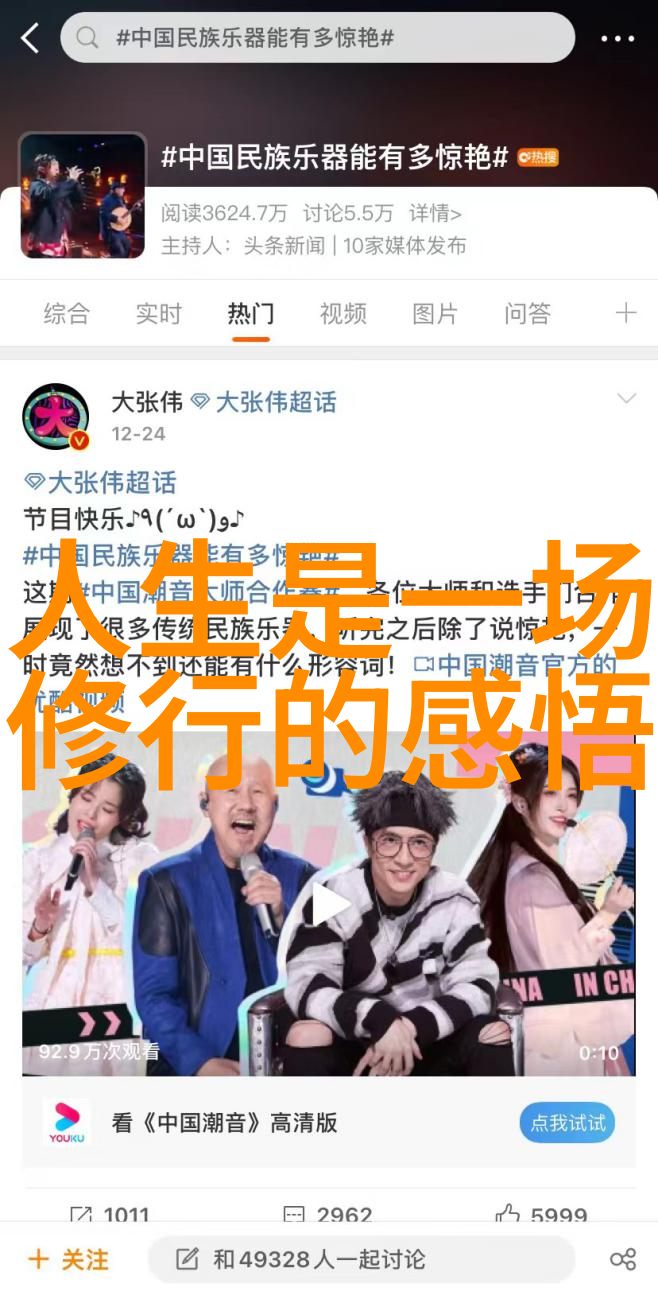
Task: Follow the topic with 关注
Action: pos(68,1260)
